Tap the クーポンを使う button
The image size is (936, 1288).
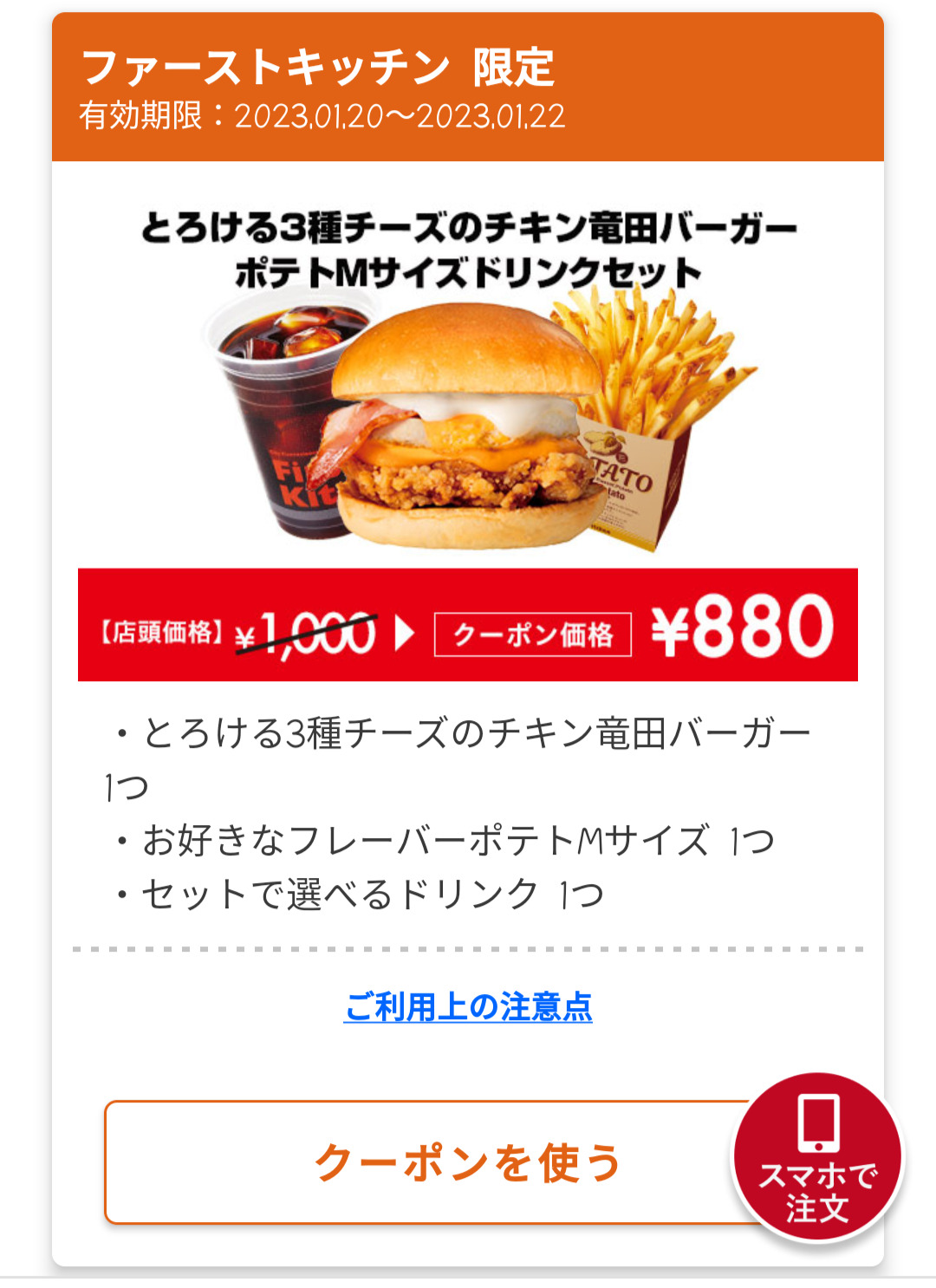point(425,1162)
